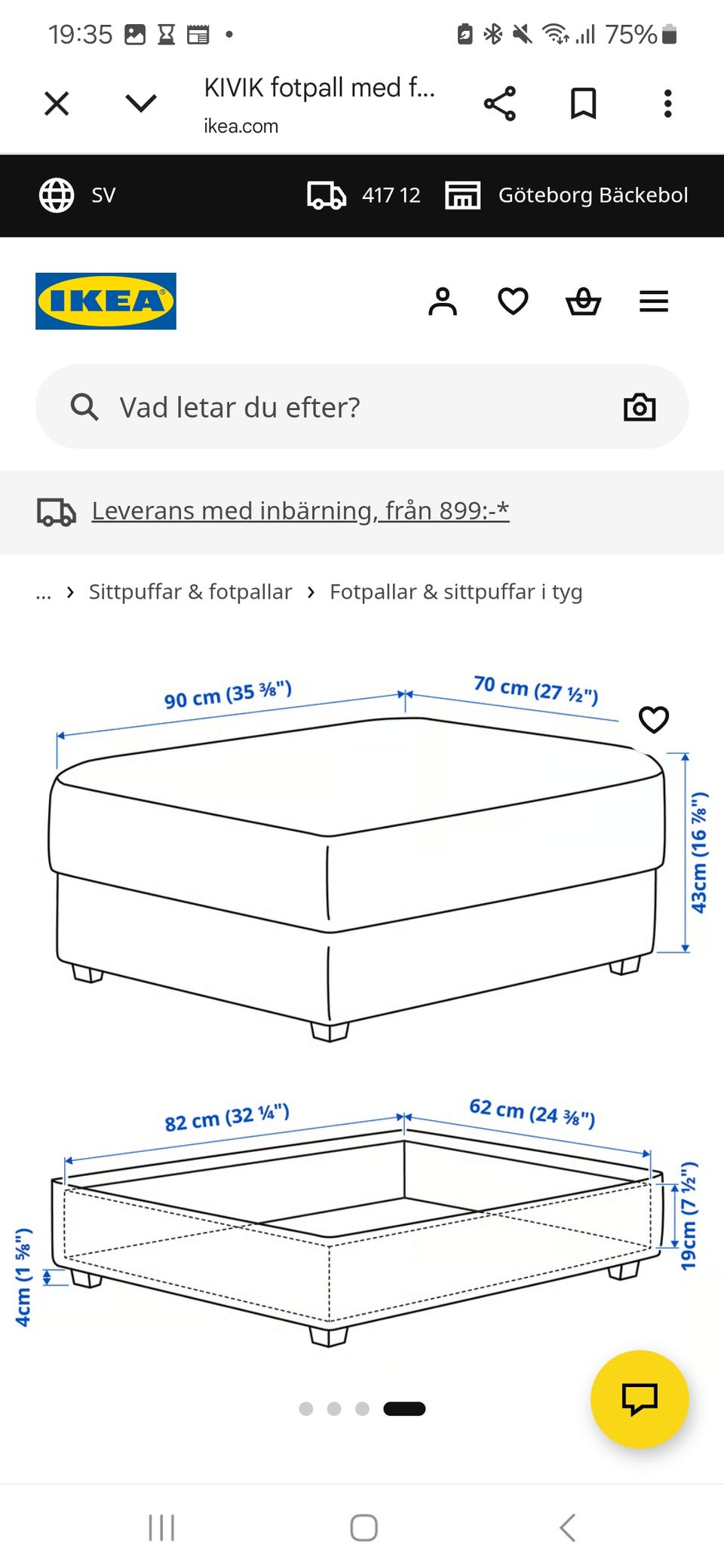This screenshot has width=724, height=1568.
Task: Open 'Leverans med inbärning, från 899:-' link
Action: 300,510
